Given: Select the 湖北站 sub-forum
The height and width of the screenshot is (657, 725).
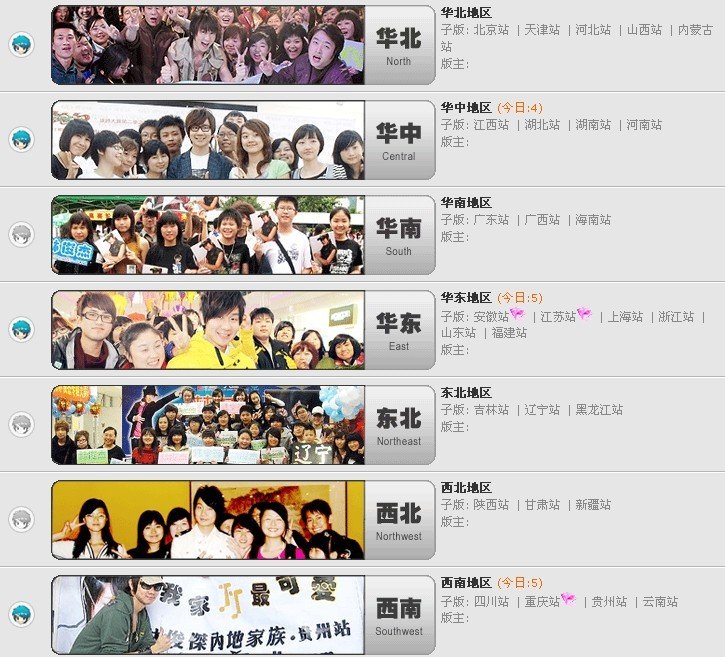Looking at the screenshot, I should [543, 125].
